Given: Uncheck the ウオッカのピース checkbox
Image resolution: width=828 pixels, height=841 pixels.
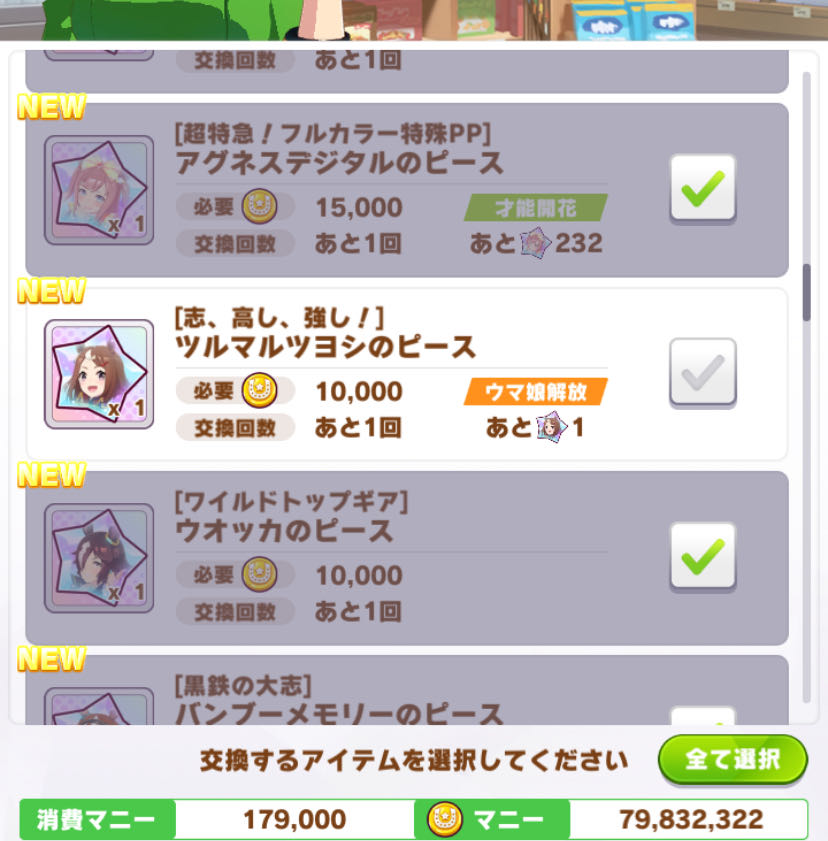Looking at the screenshot, I should (702, 556).
